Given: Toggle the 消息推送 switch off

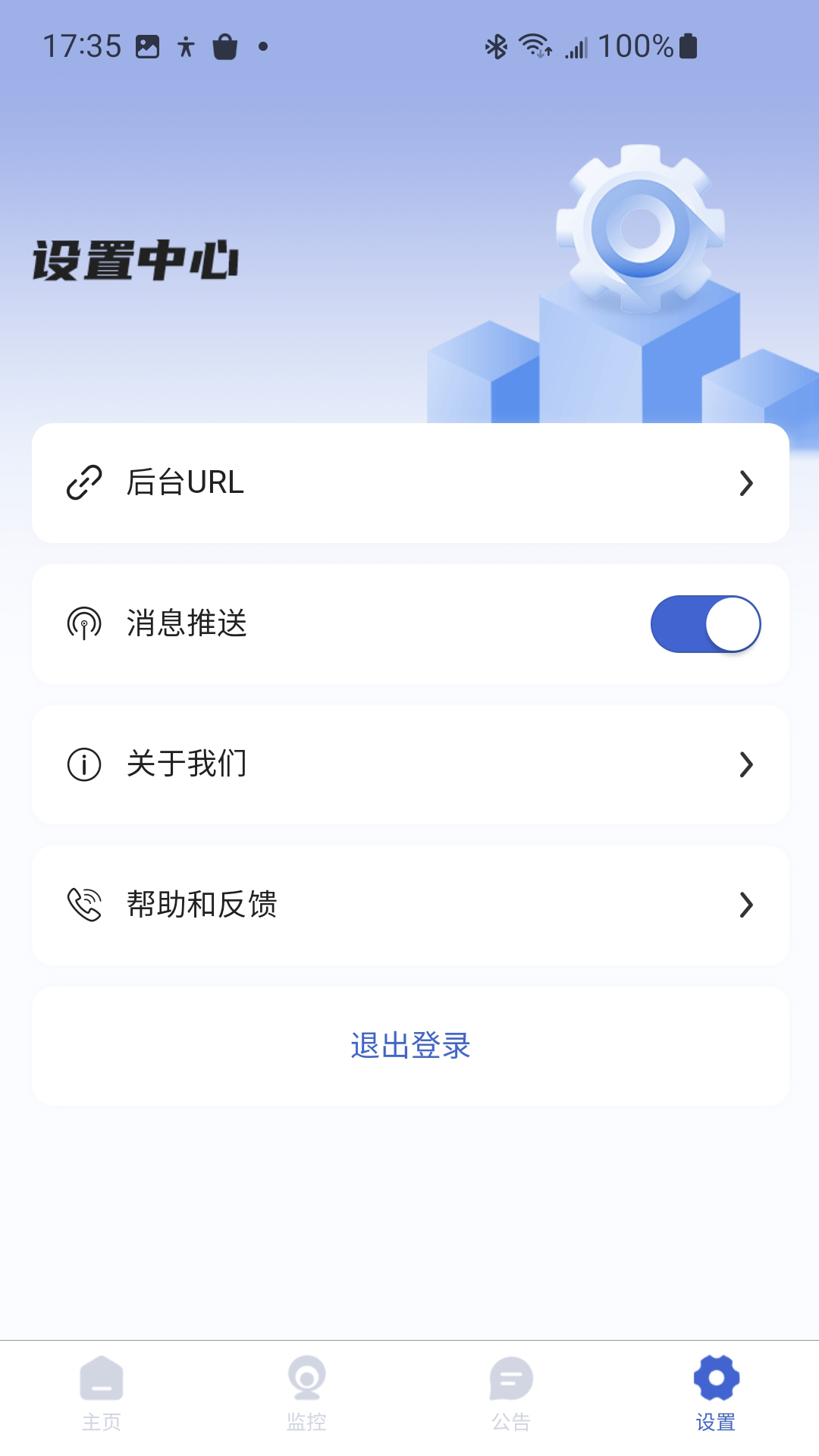Looking at the screenshot, I should (x=705, y=624).
